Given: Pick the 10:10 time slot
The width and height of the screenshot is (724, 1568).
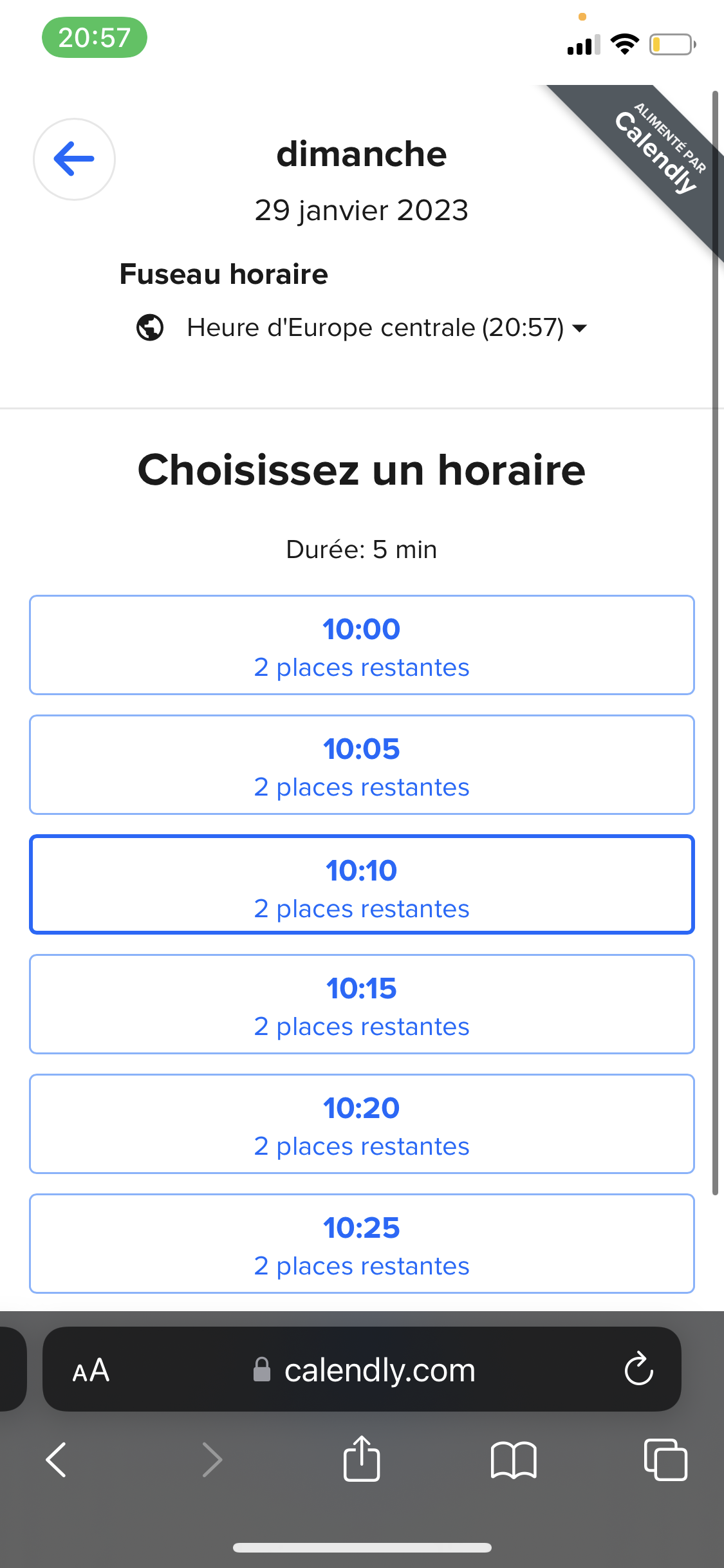Looking at the screenshot, I should [362, 884].
